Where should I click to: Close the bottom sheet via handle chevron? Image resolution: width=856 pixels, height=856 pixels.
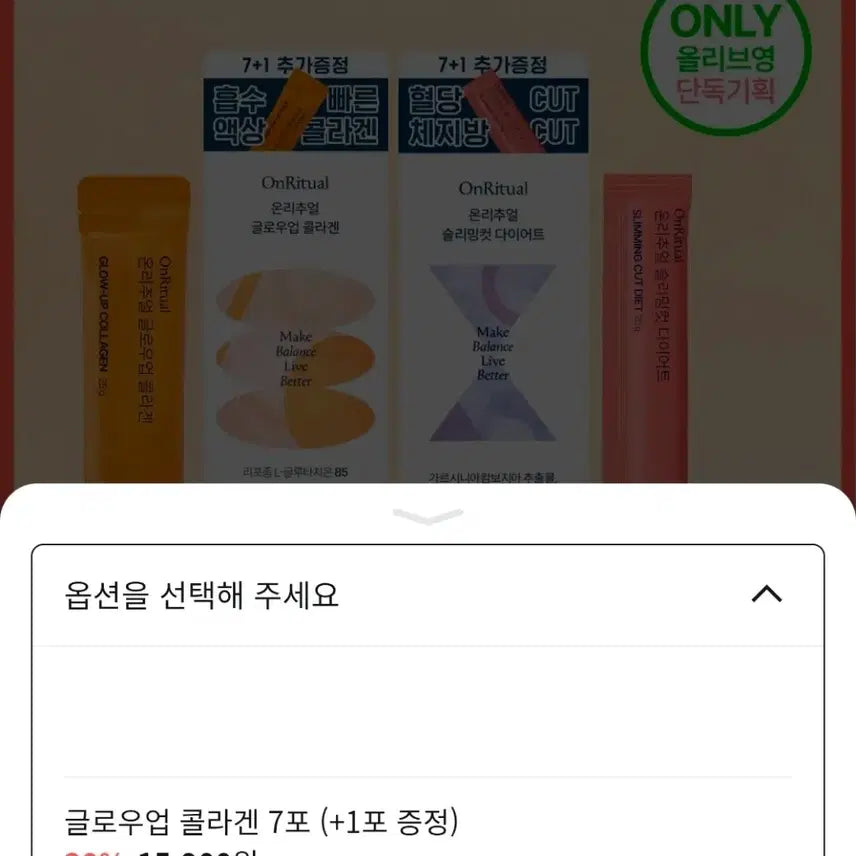428,516
